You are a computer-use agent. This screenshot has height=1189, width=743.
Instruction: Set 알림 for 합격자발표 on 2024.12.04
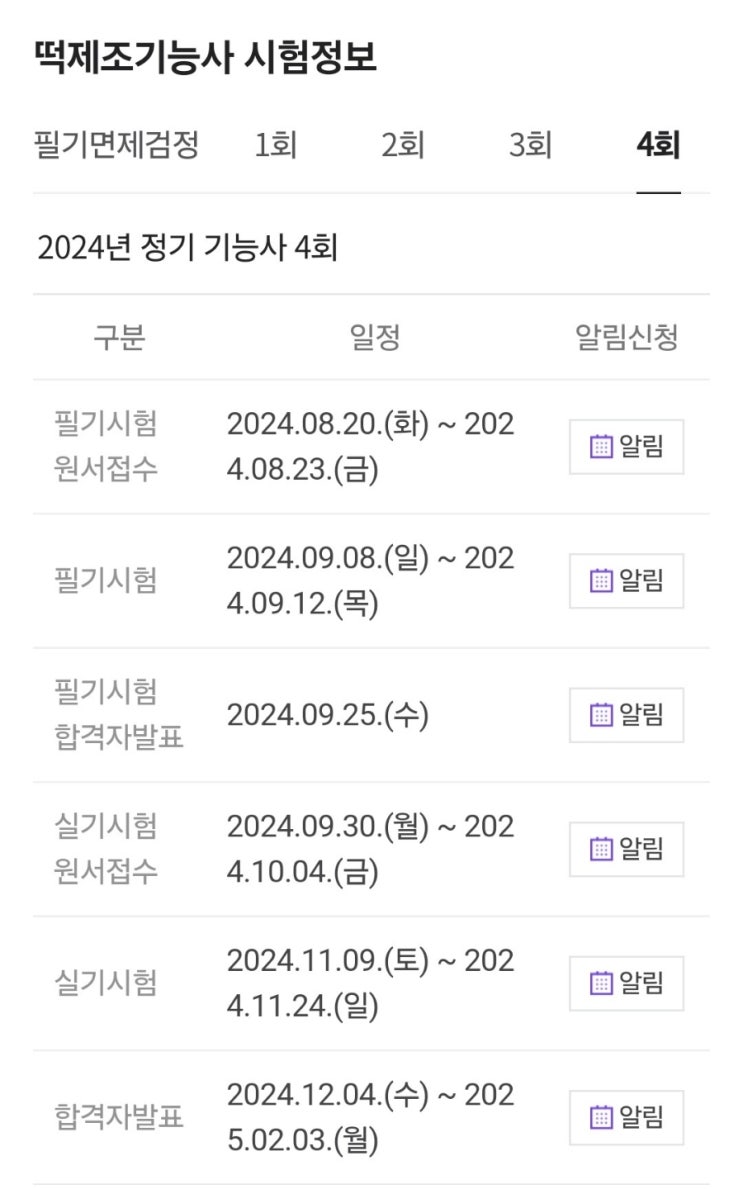pyautogui.click(x=627, y=1117)
